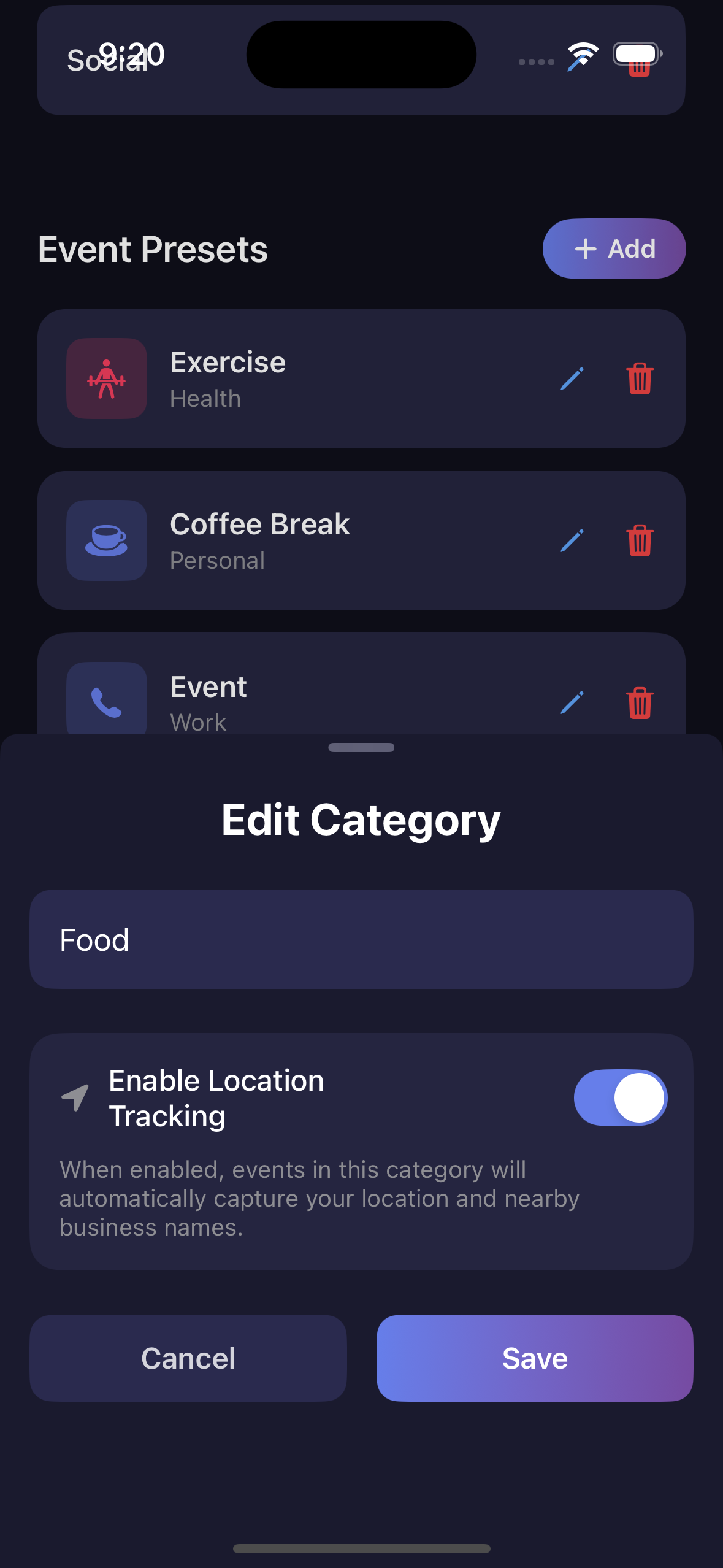Click the Event Presets heading
The height and width of the screenshot is (1568, 723).
(153, 248)
